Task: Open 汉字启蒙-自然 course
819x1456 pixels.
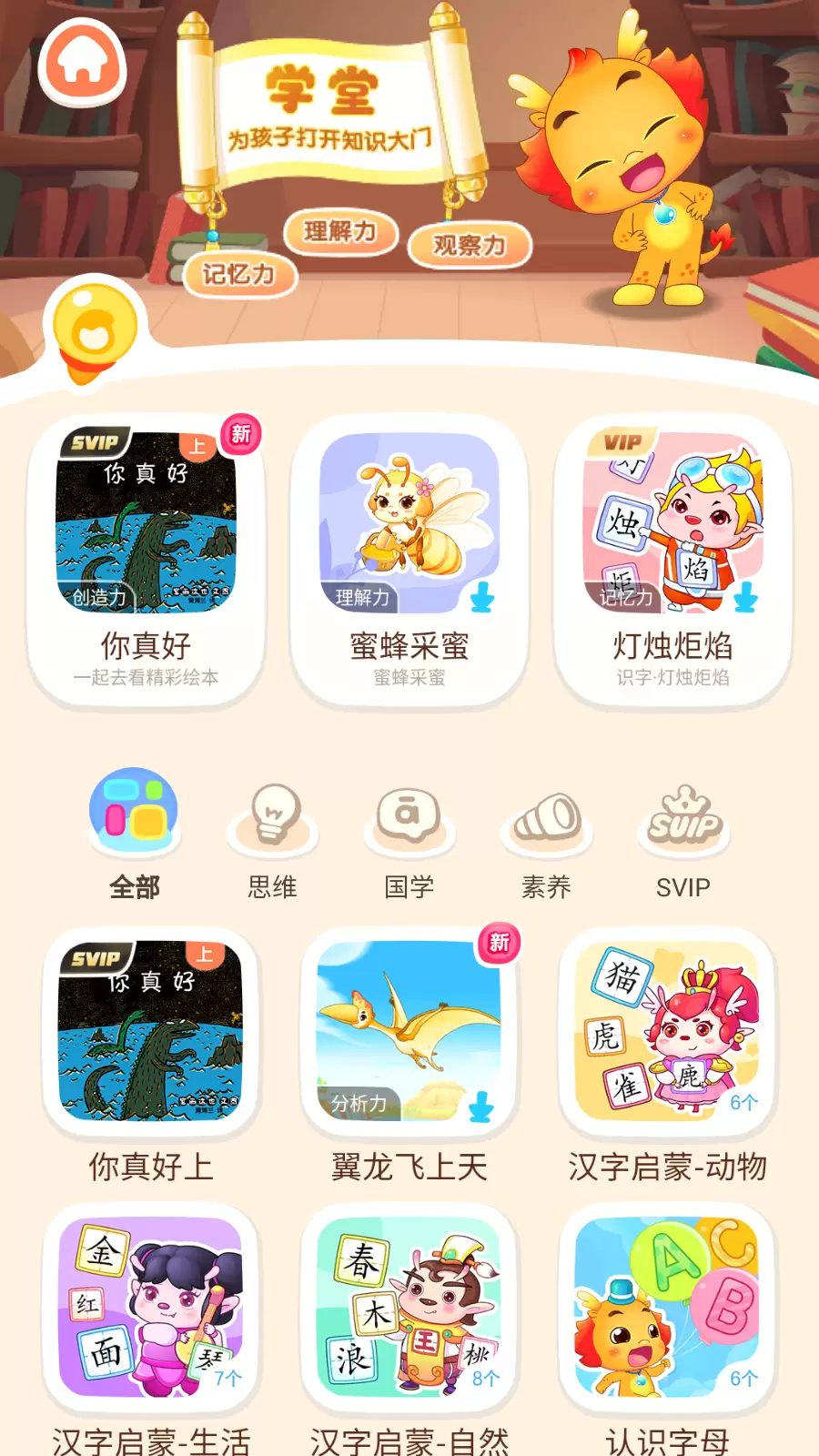Action: click(x=409, y=1330)
